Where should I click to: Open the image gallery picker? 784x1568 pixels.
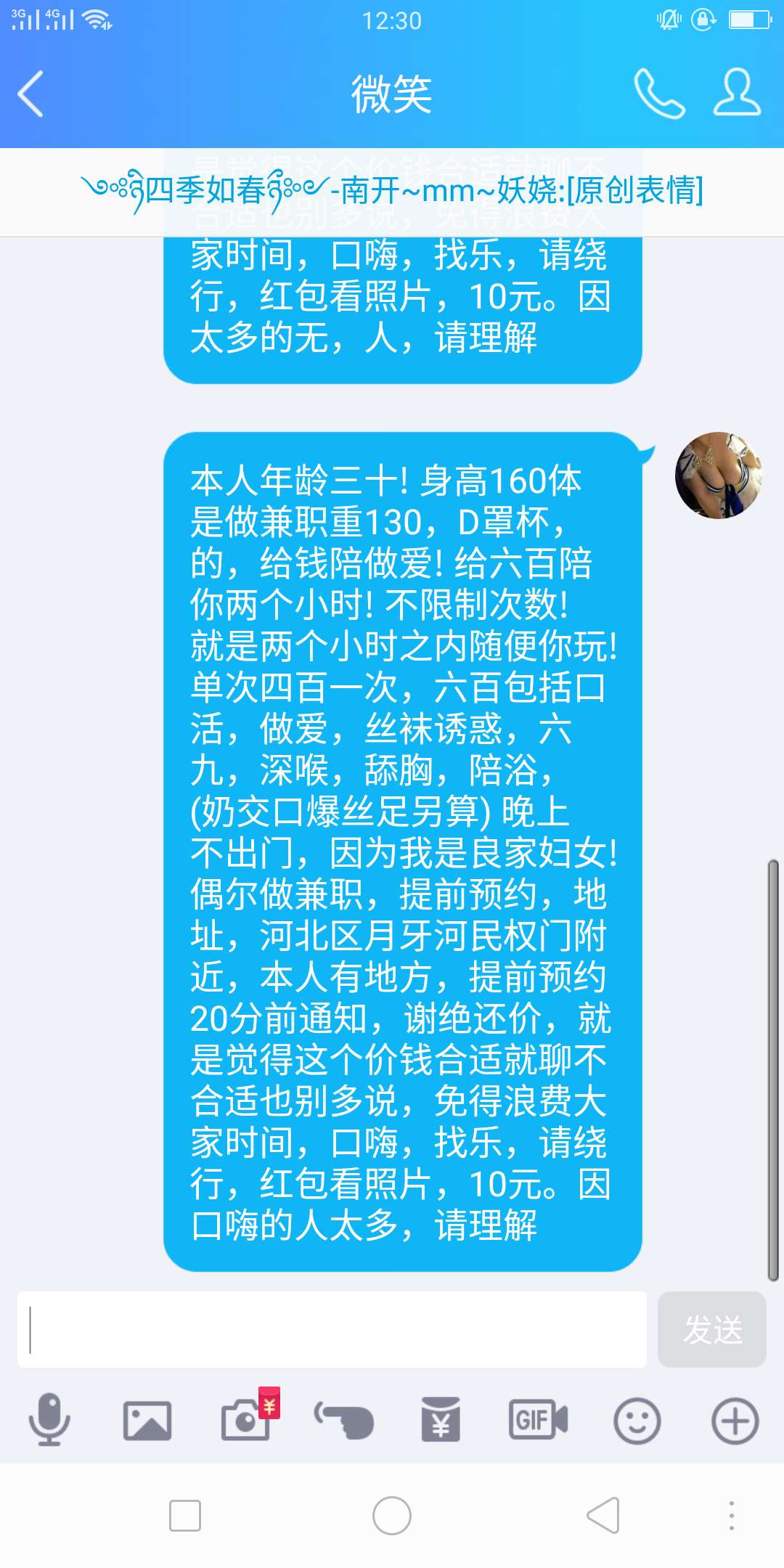coord(147,1420)
